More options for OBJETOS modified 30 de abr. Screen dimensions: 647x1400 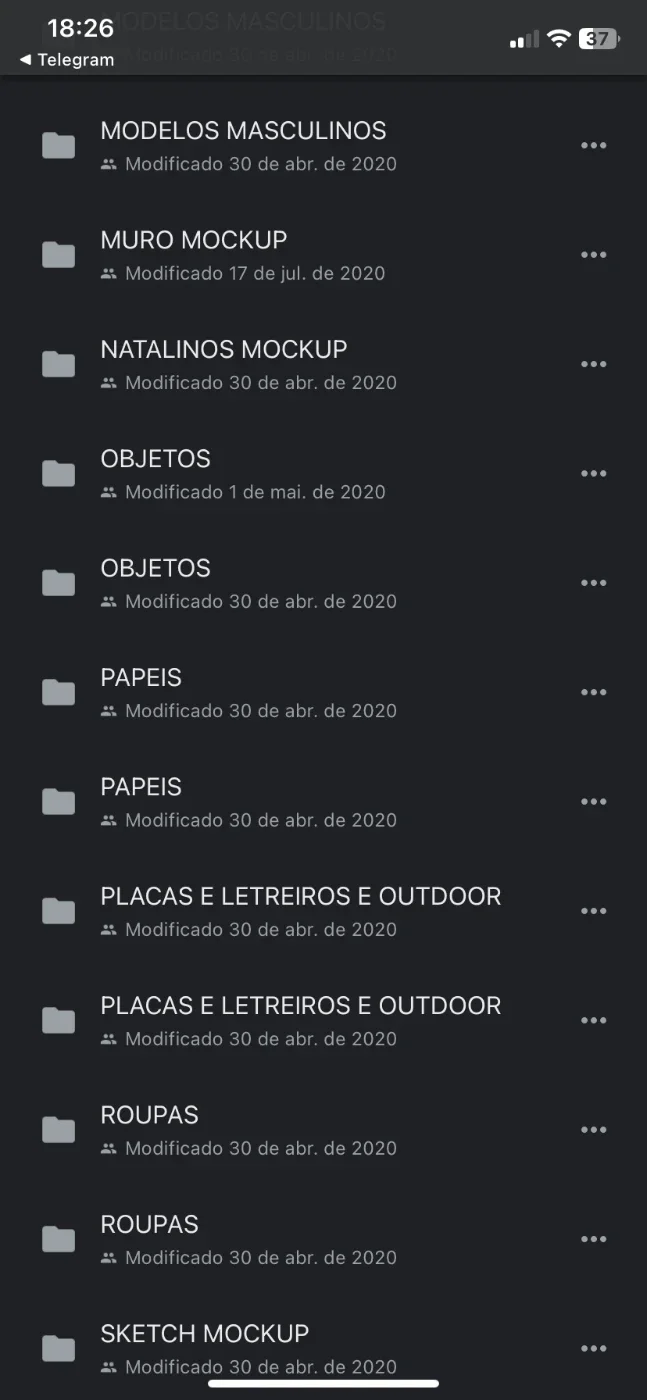click(594, 583)
